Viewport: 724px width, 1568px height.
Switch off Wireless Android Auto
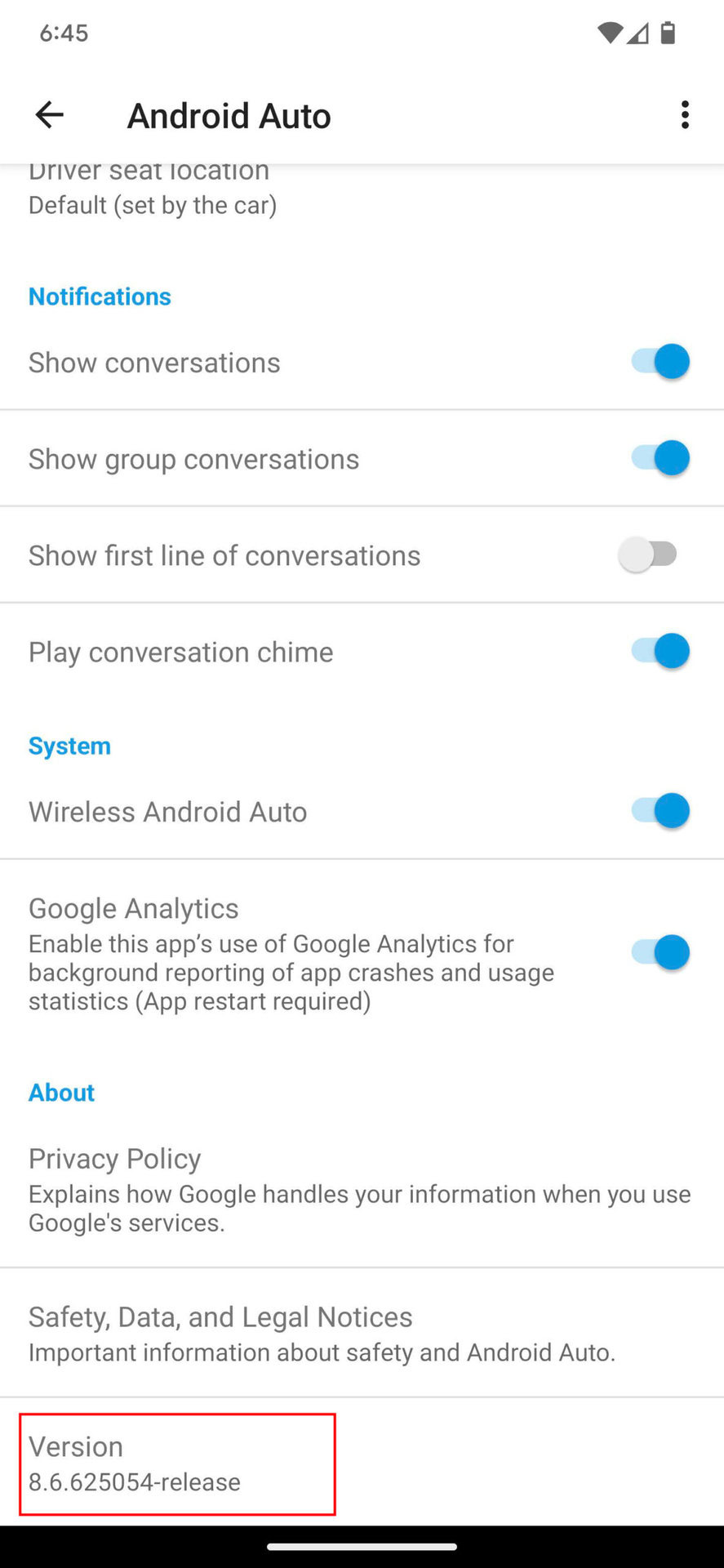pos(660,811)
